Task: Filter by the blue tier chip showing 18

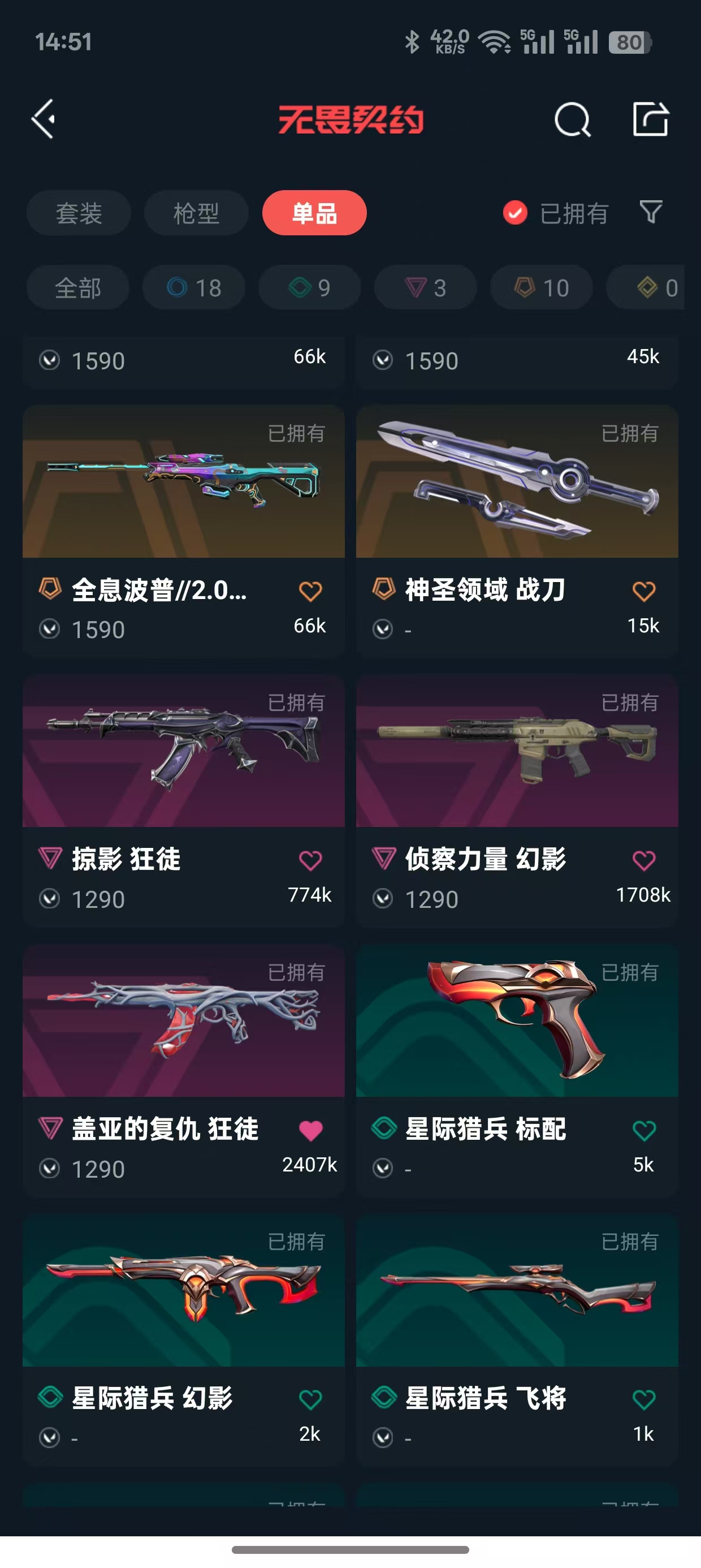Action: point(193,288)
